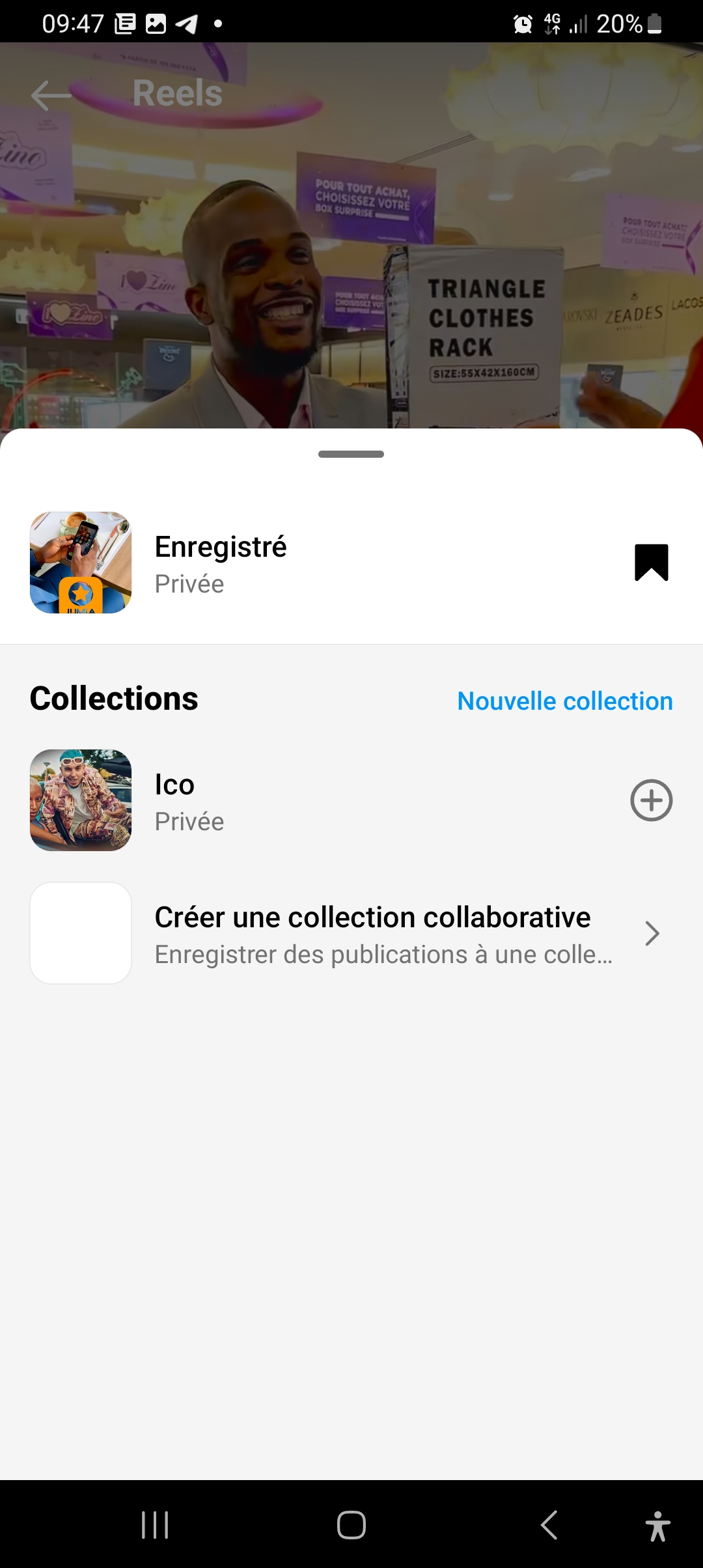The height and width of the screenshot is (1568, 703).
Task: Open the recent apps view
Action: pos(155,1525)
